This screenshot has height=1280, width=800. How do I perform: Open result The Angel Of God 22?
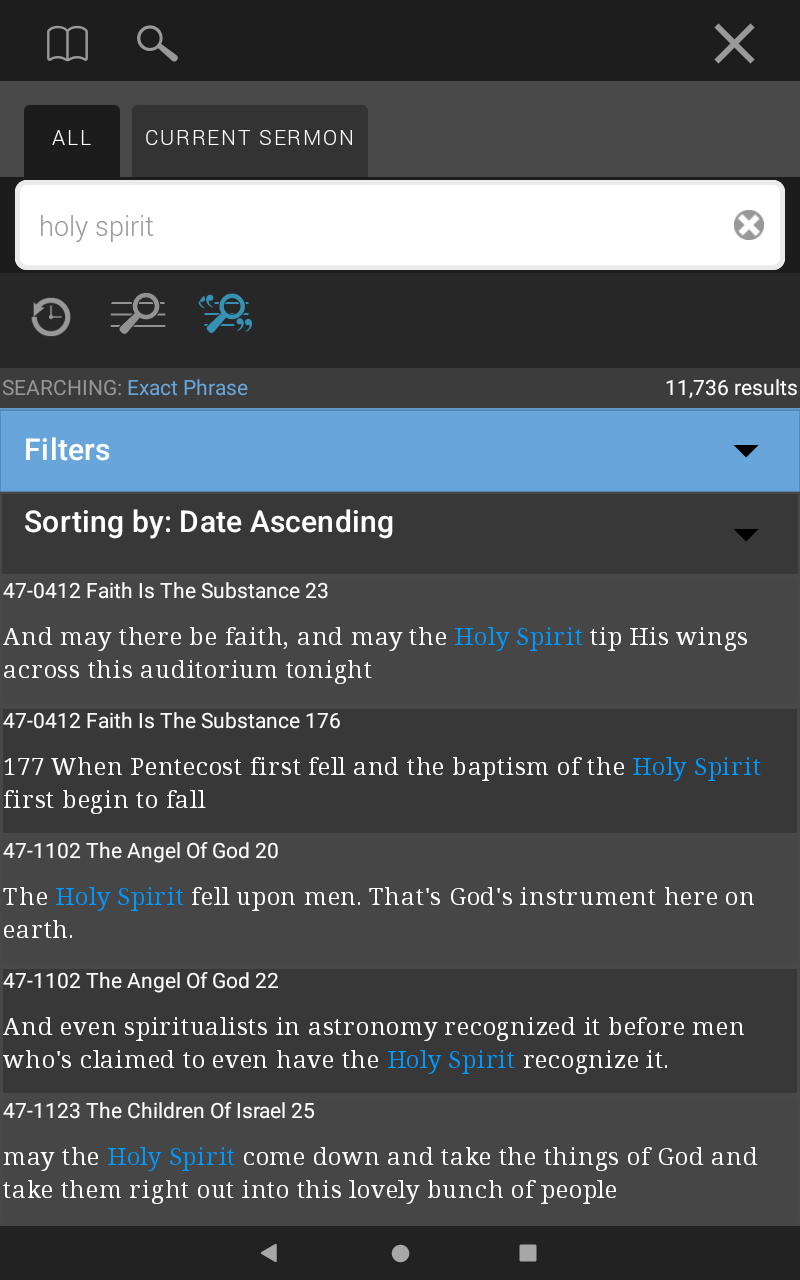click(400, 1029)
